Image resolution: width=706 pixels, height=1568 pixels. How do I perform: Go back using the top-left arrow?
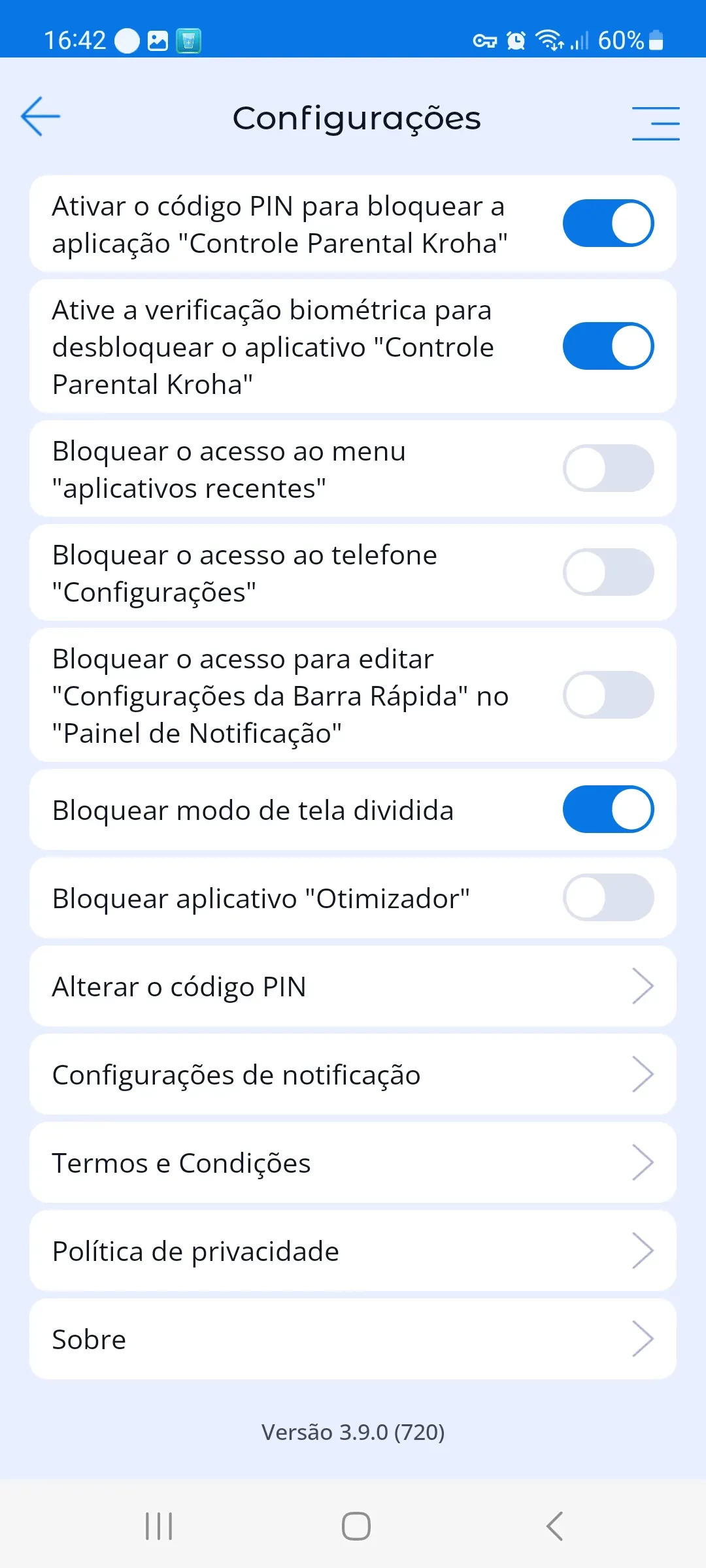pyautogui.click(x=41, y=117)
